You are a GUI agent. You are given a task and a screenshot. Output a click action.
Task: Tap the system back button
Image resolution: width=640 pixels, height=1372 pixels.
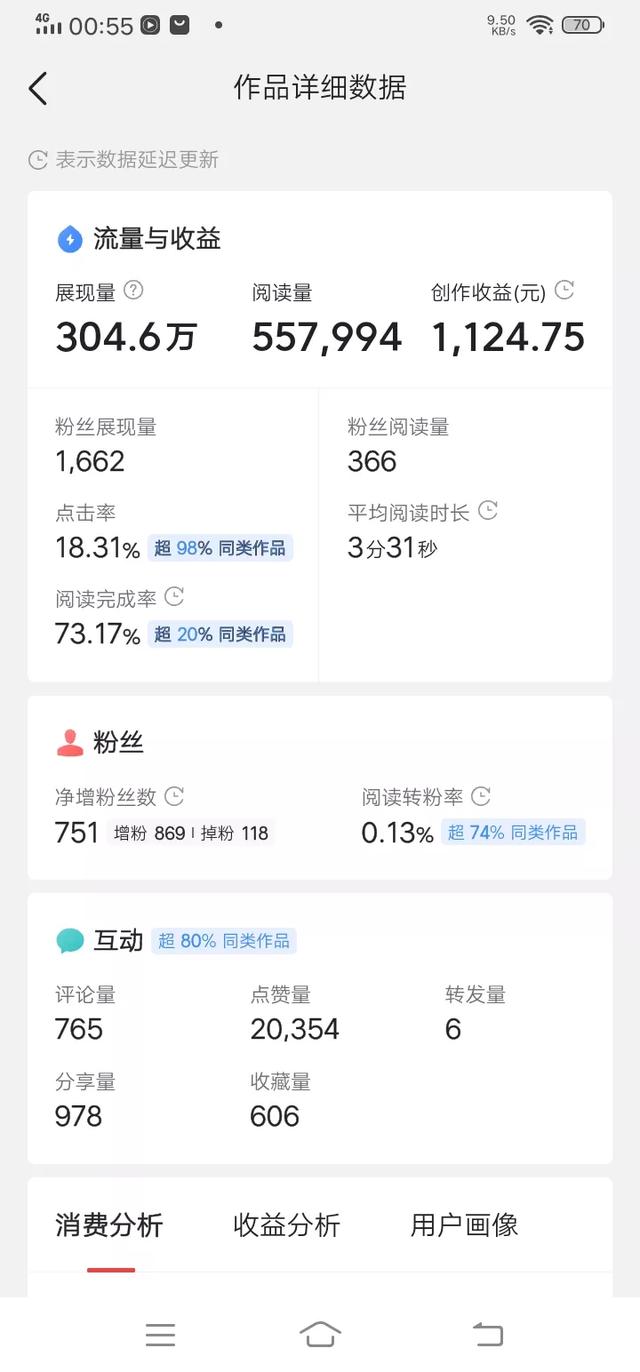pyautogui.click(x=488, y=1334)
